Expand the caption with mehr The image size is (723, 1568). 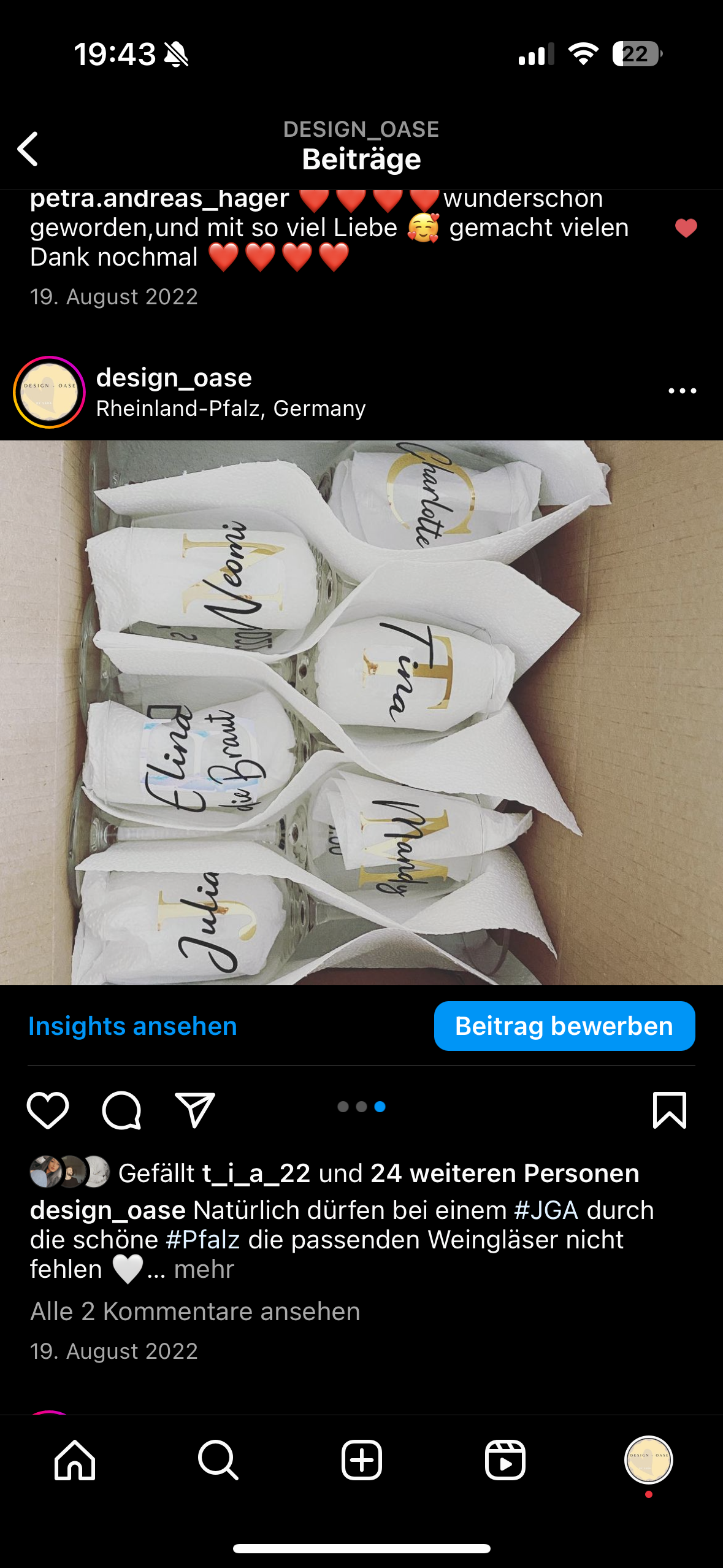point(204,1269)
